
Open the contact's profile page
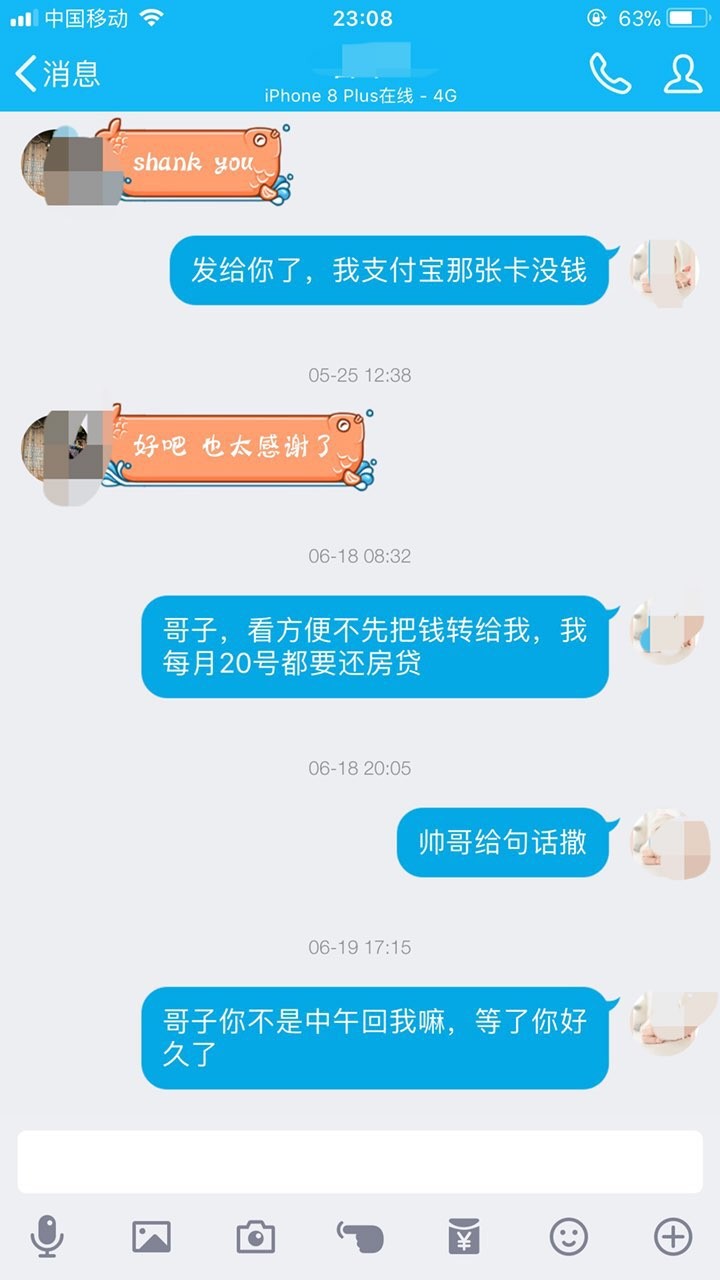[x=683, y=73]
